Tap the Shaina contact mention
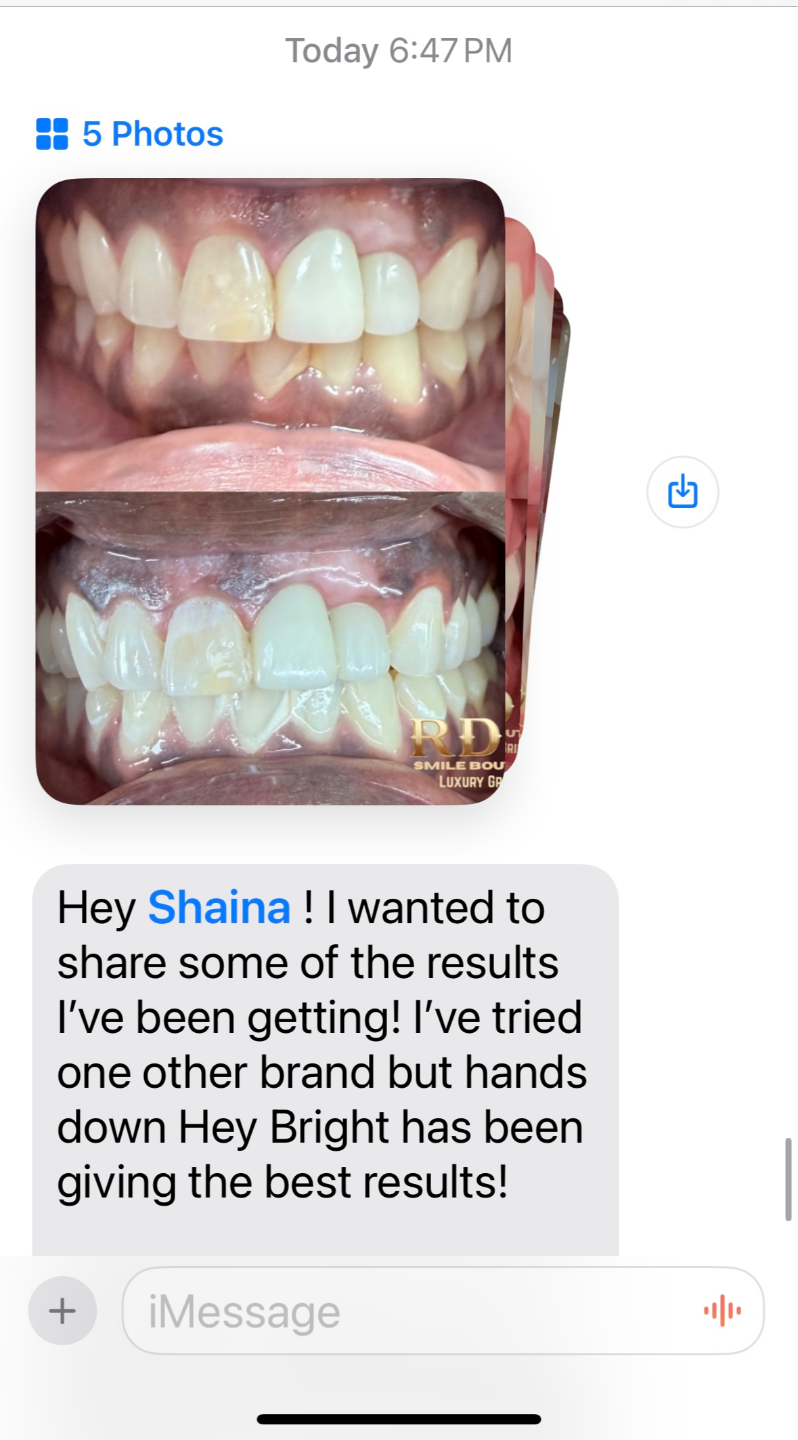This screenshot has width=798, height=1440. 219,908
